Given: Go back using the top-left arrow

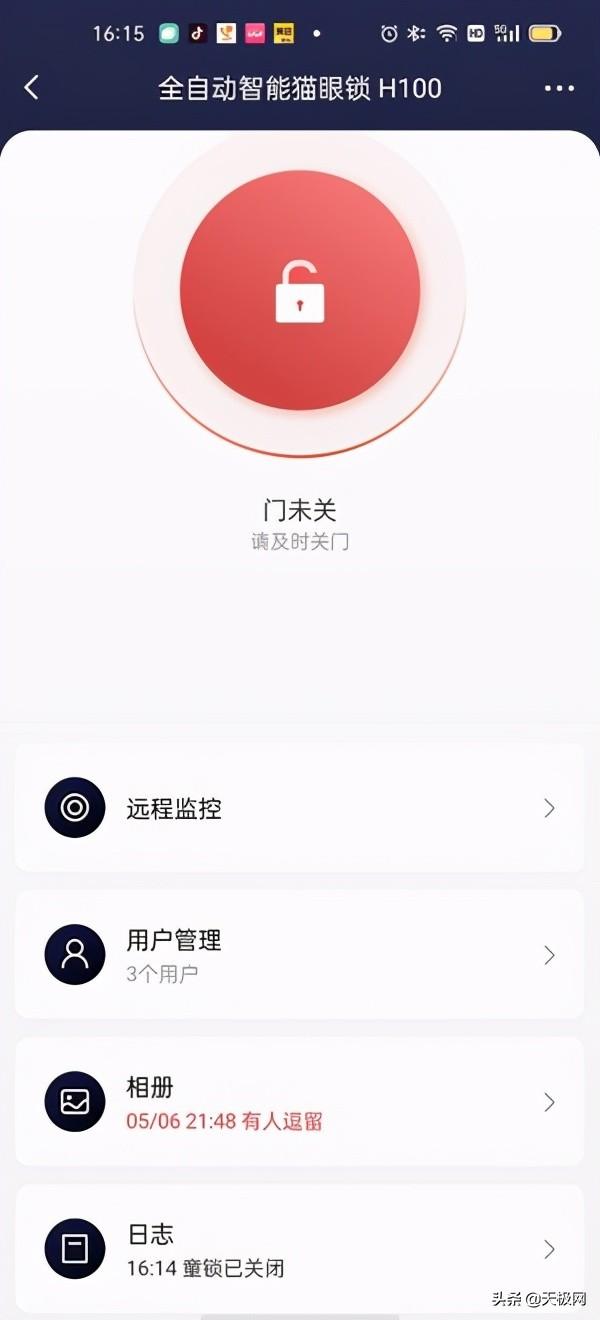Looking at the screenshot, I should pos(31,88).
